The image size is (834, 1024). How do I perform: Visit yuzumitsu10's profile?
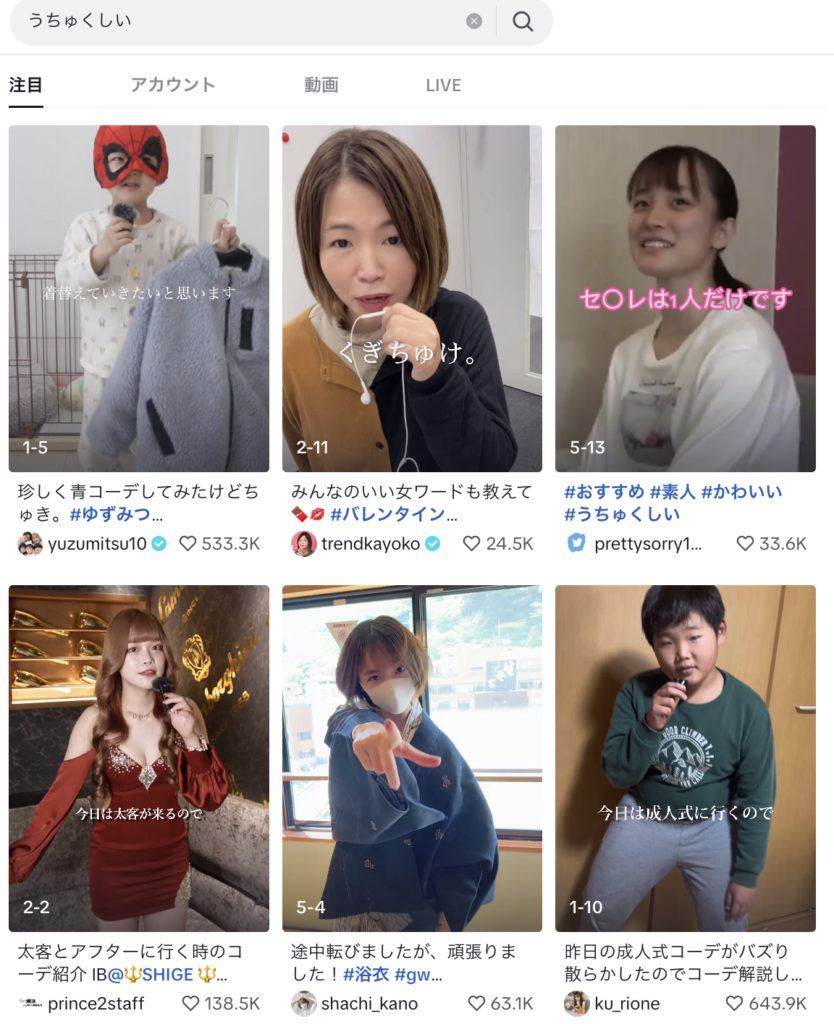tap(97, 544)
